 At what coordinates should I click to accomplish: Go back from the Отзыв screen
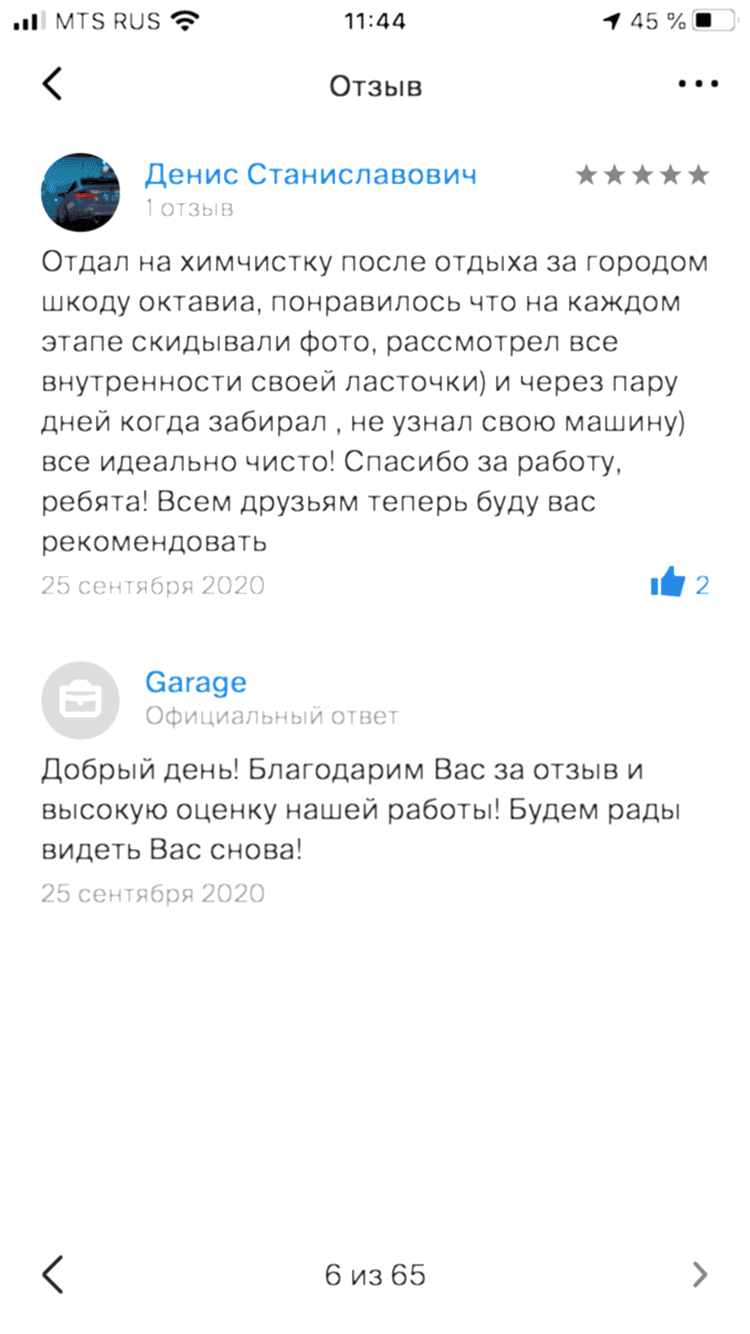(x=52, y=84)
